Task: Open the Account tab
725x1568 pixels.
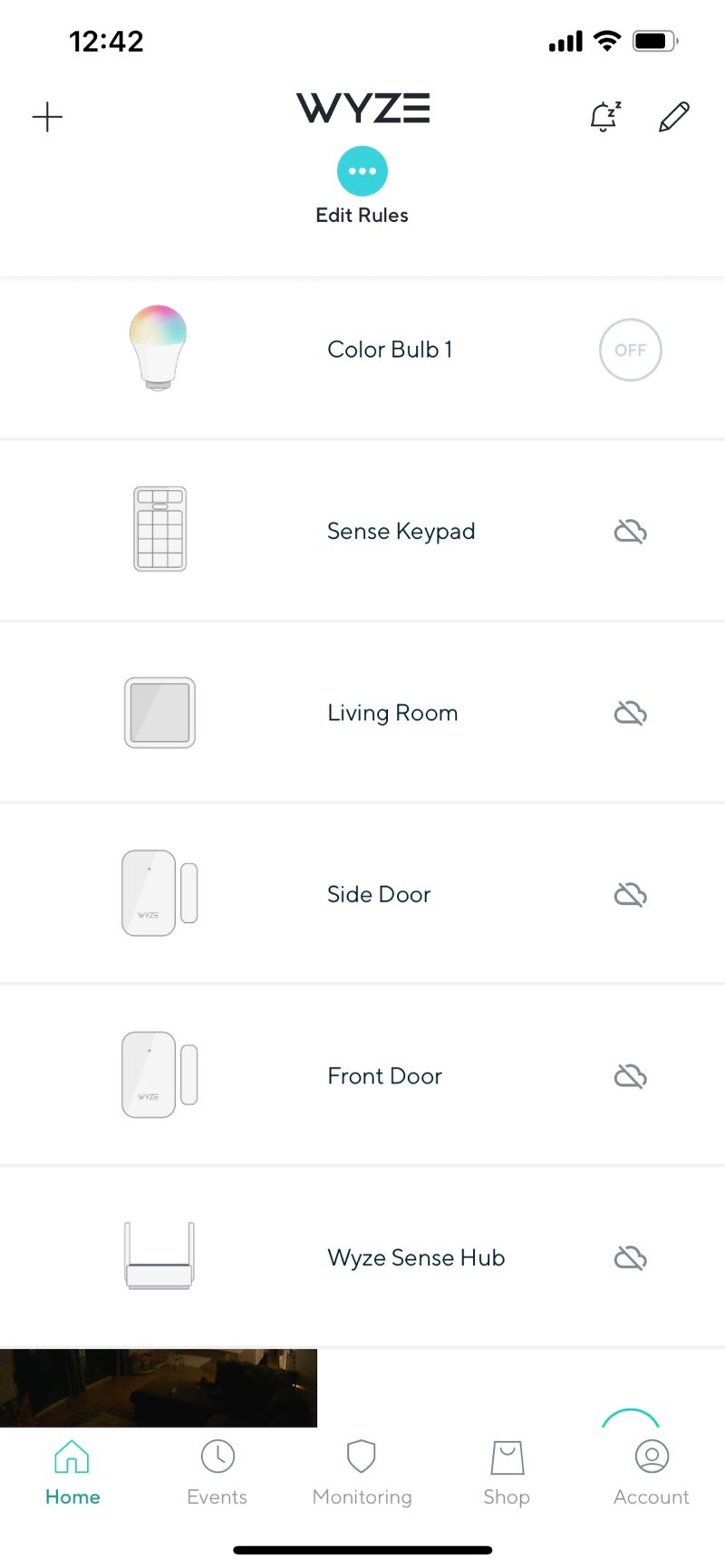Action: [652, 1472]
